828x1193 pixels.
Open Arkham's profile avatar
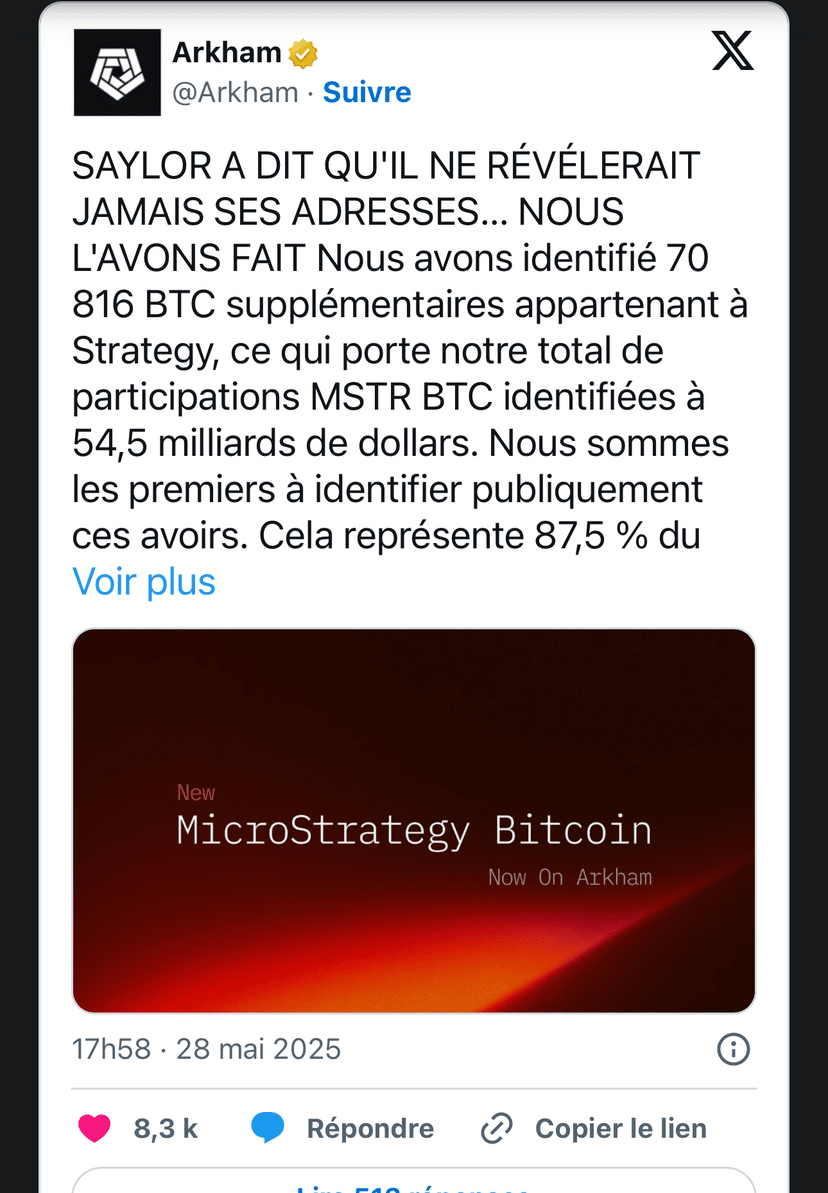[x=117, y=72]
